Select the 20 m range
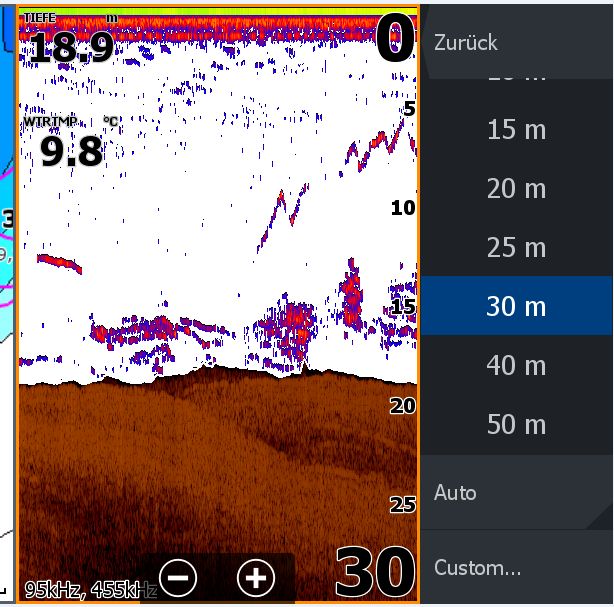Image resolution: width=614 pixels, height=607 pixels. (x=516, y=189)
